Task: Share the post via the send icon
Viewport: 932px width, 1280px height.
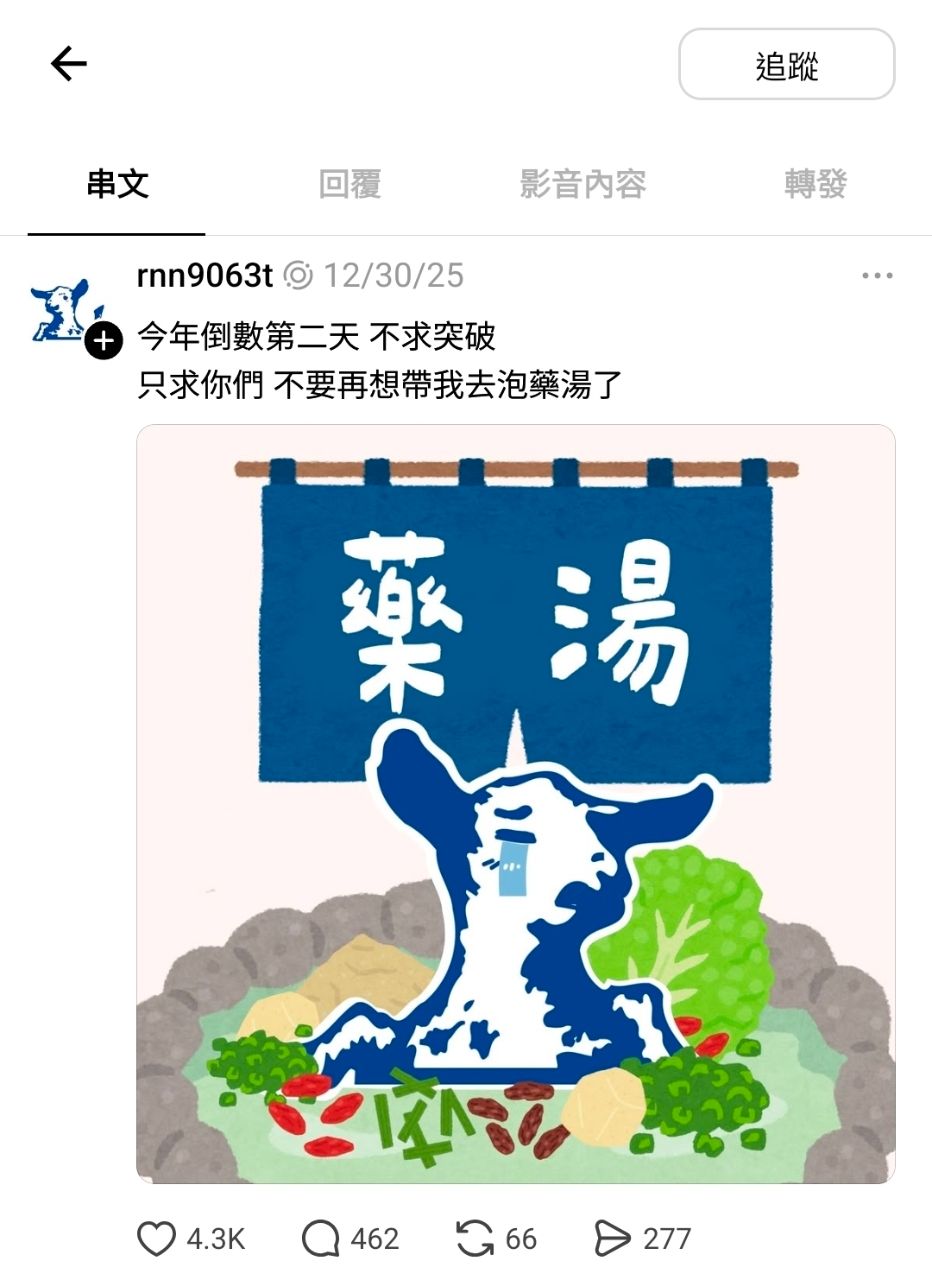Action: (x=612, y=1239)
